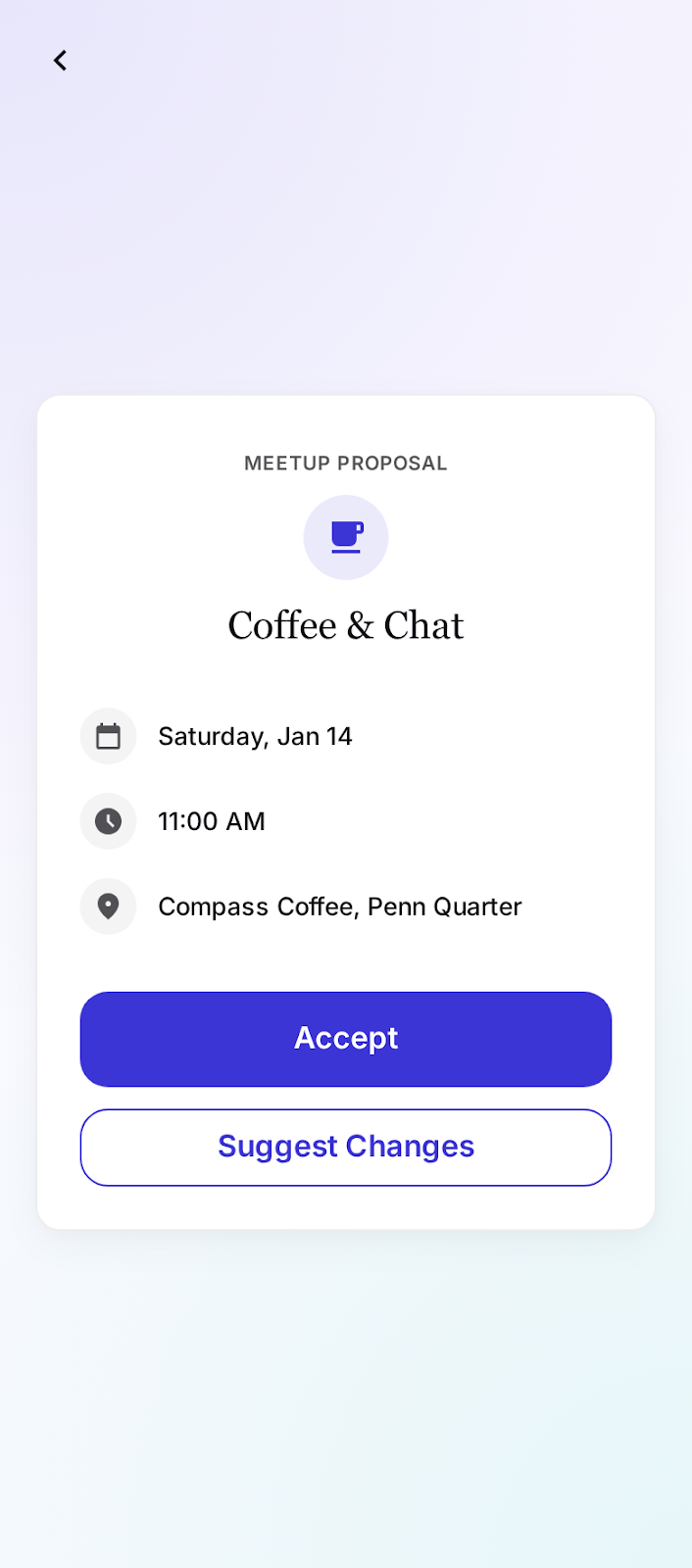Screen dimensions: 692x1568
Task: Accept the Coffee & Chat meetup proposal
Action: point(346,1039)
